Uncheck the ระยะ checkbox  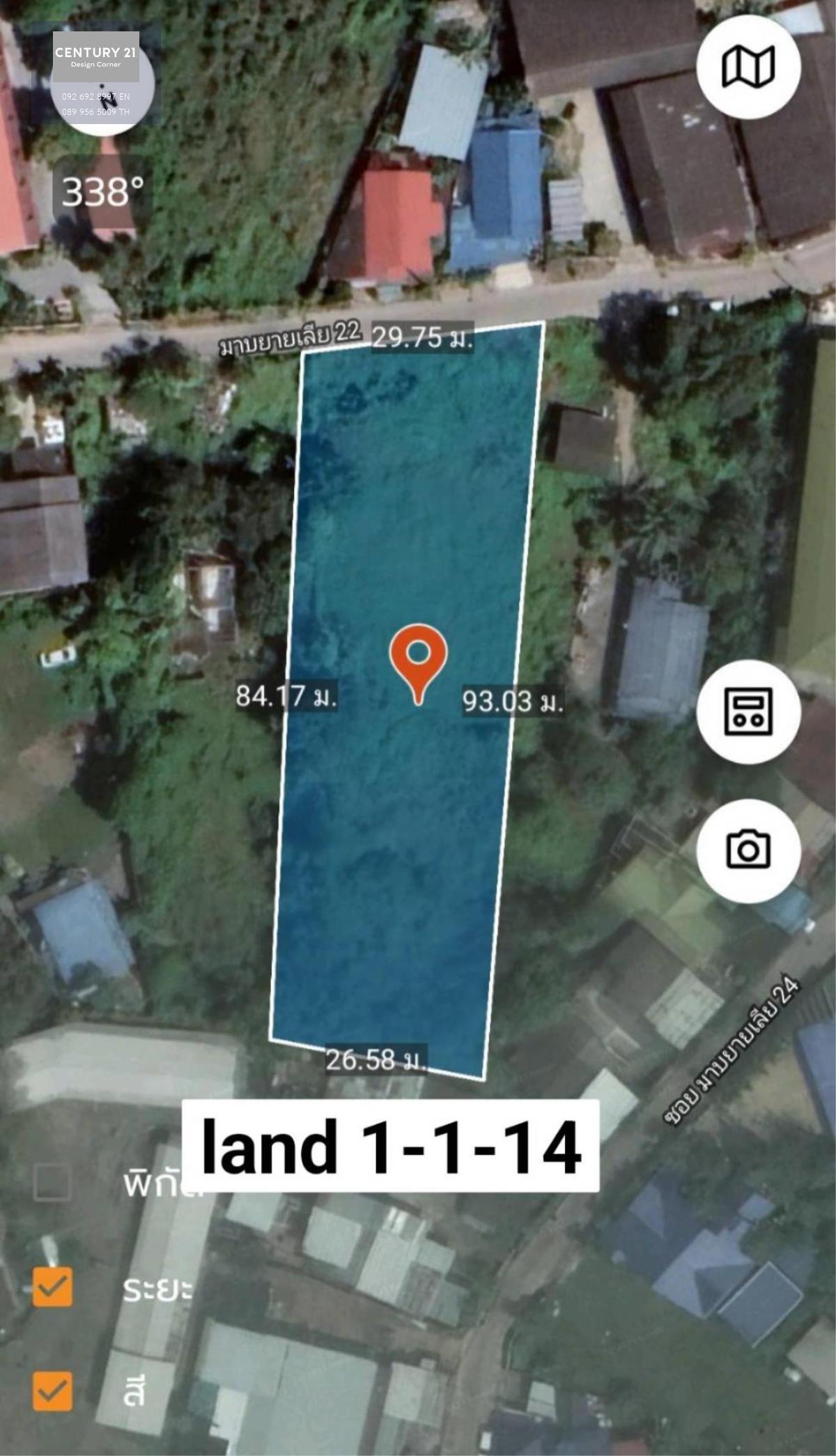(x=52, y=1287)
